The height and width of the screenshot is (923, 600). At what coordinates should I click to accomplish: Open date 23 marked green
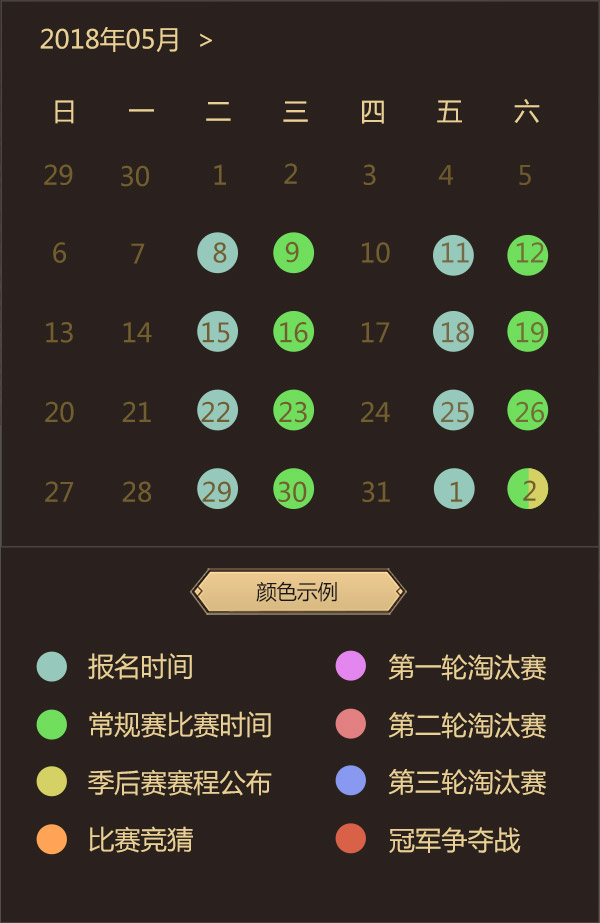coord(293,411)
